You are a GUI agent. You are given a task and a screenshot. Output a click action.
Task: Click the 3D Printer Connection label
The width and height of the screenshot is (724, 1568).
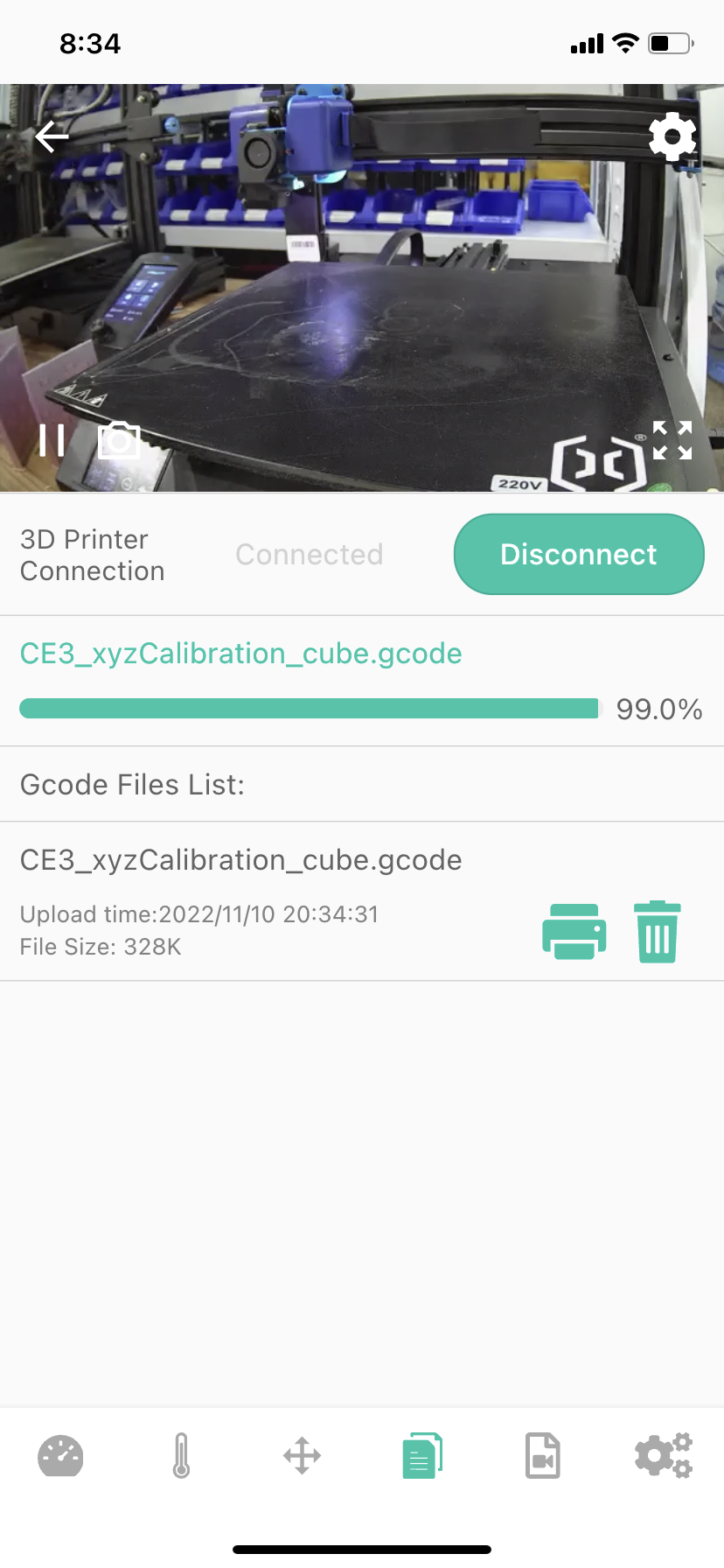pyautogui.click(x=92, y=554)
